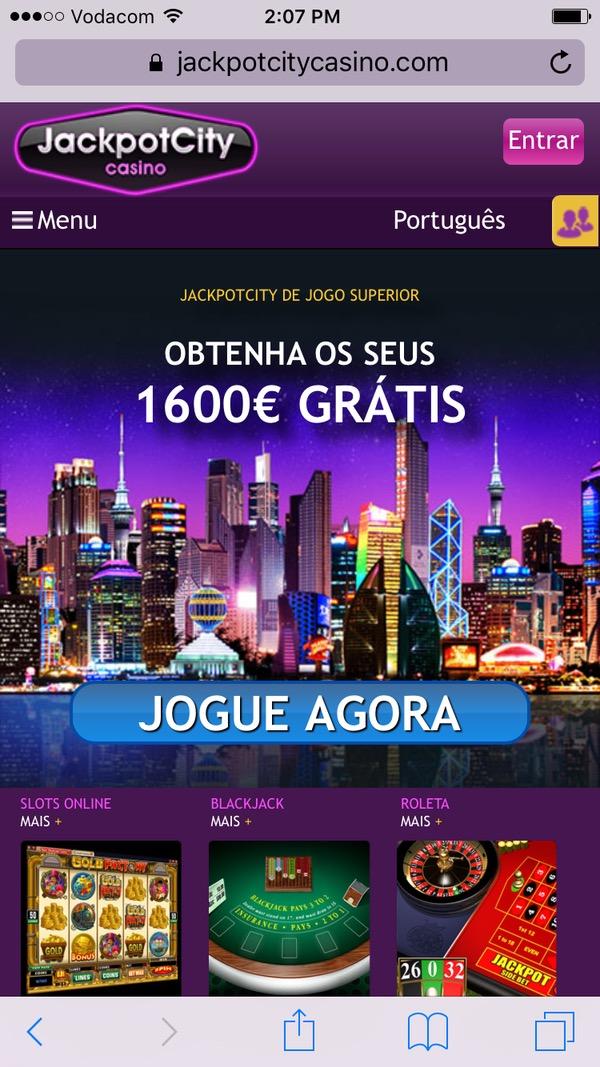The height and width of the screenshot is (1067, 600).
Task: Show open Safari tabs
Action: (x=555, y=1031)
